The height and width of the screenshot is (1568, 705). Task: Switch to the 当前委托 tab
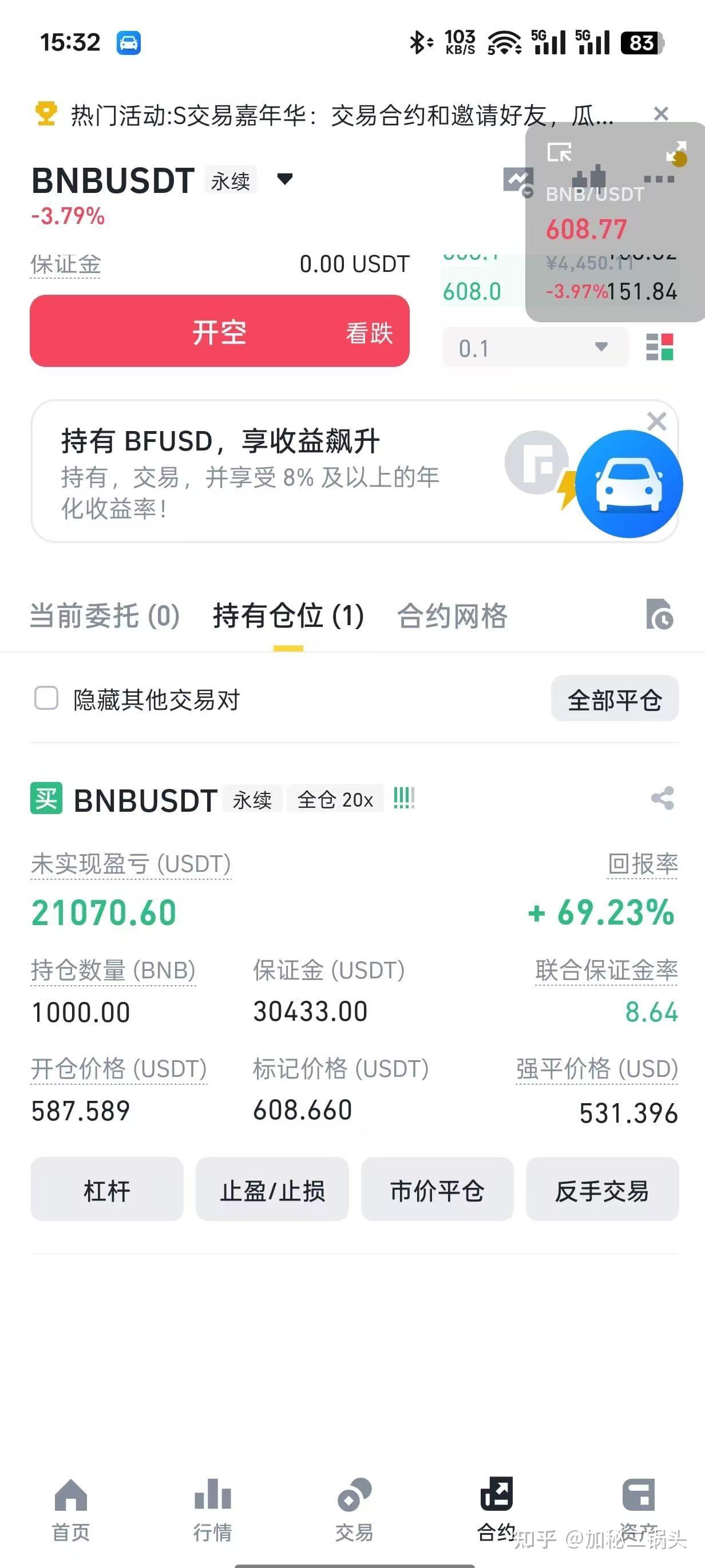coord(104,617)
